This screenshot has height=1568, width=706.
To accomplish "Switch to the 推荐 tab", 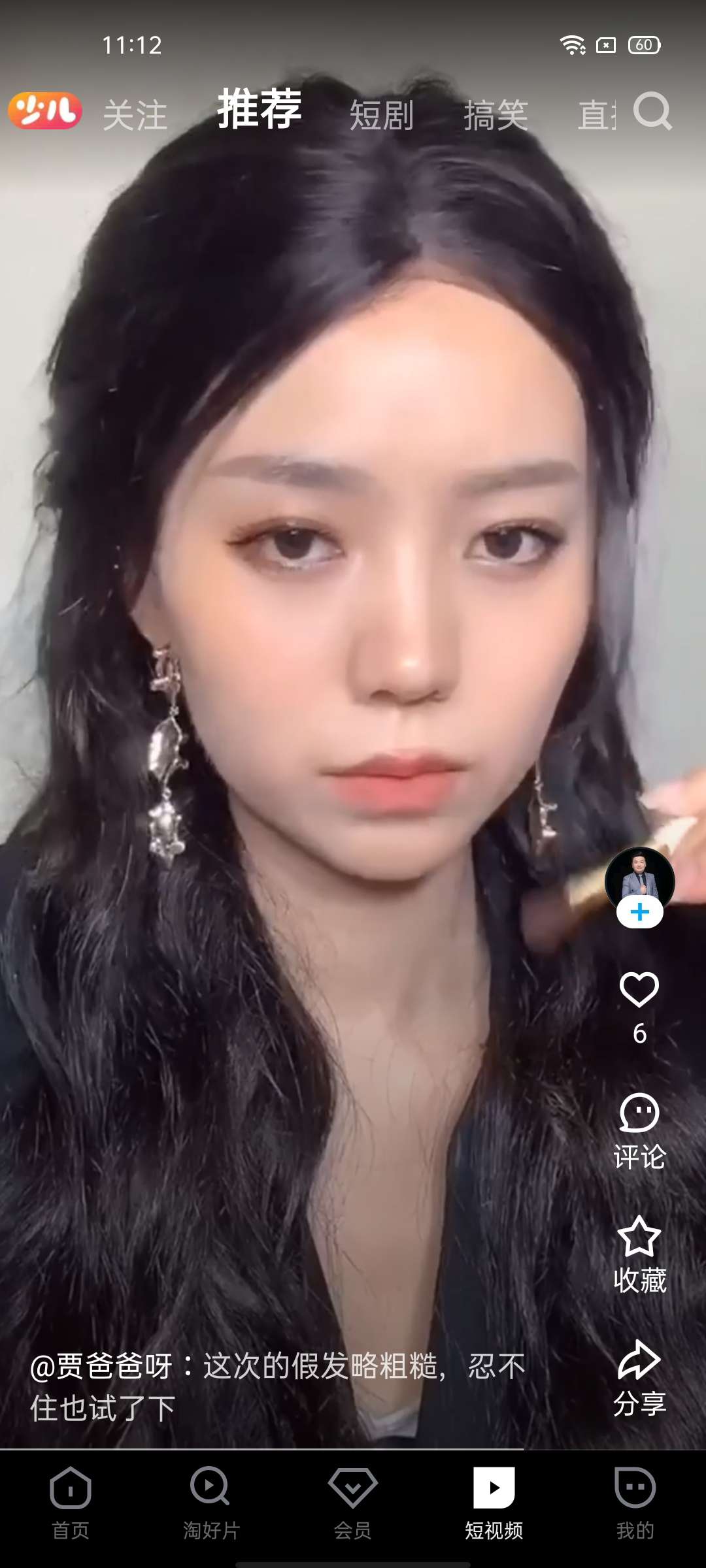I will 260,109.
